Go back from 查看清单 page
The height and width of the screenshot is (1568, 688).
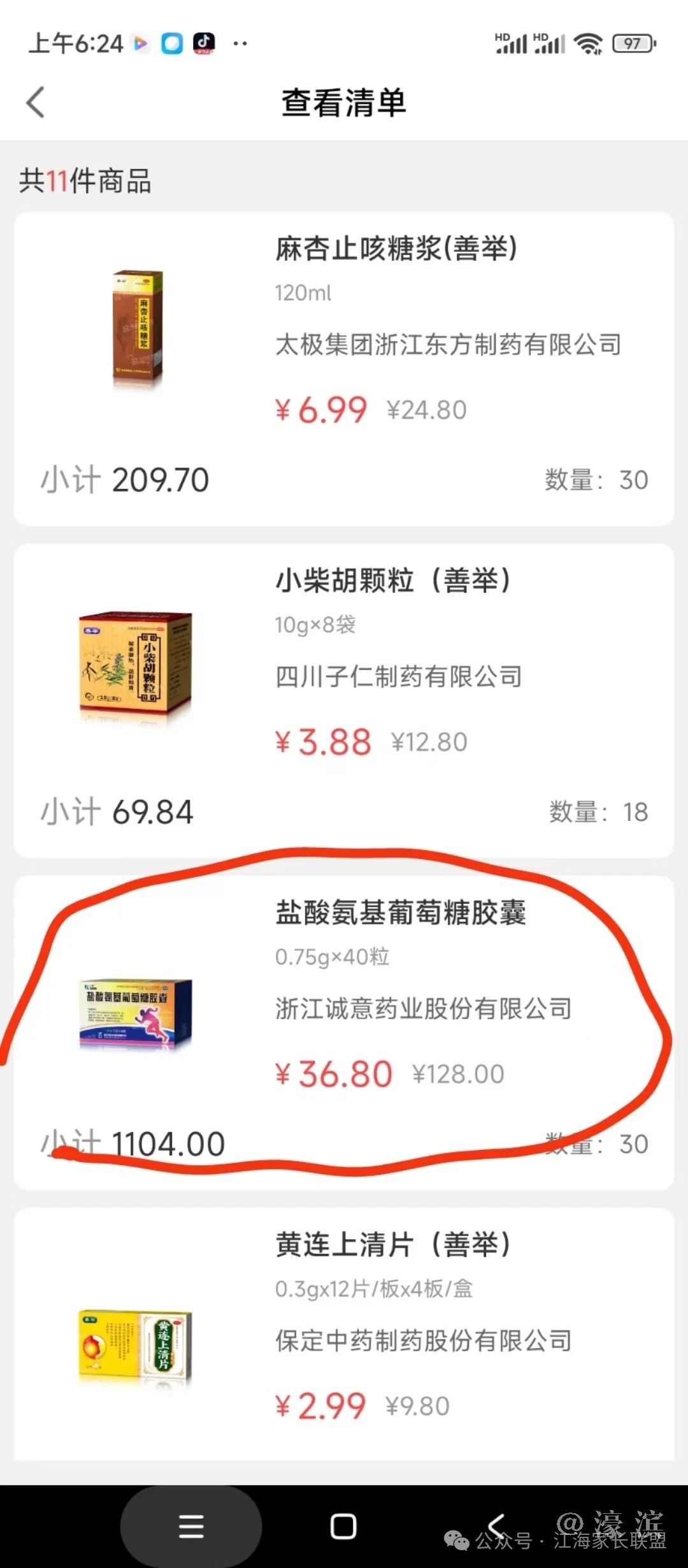[x=36, y=102]
